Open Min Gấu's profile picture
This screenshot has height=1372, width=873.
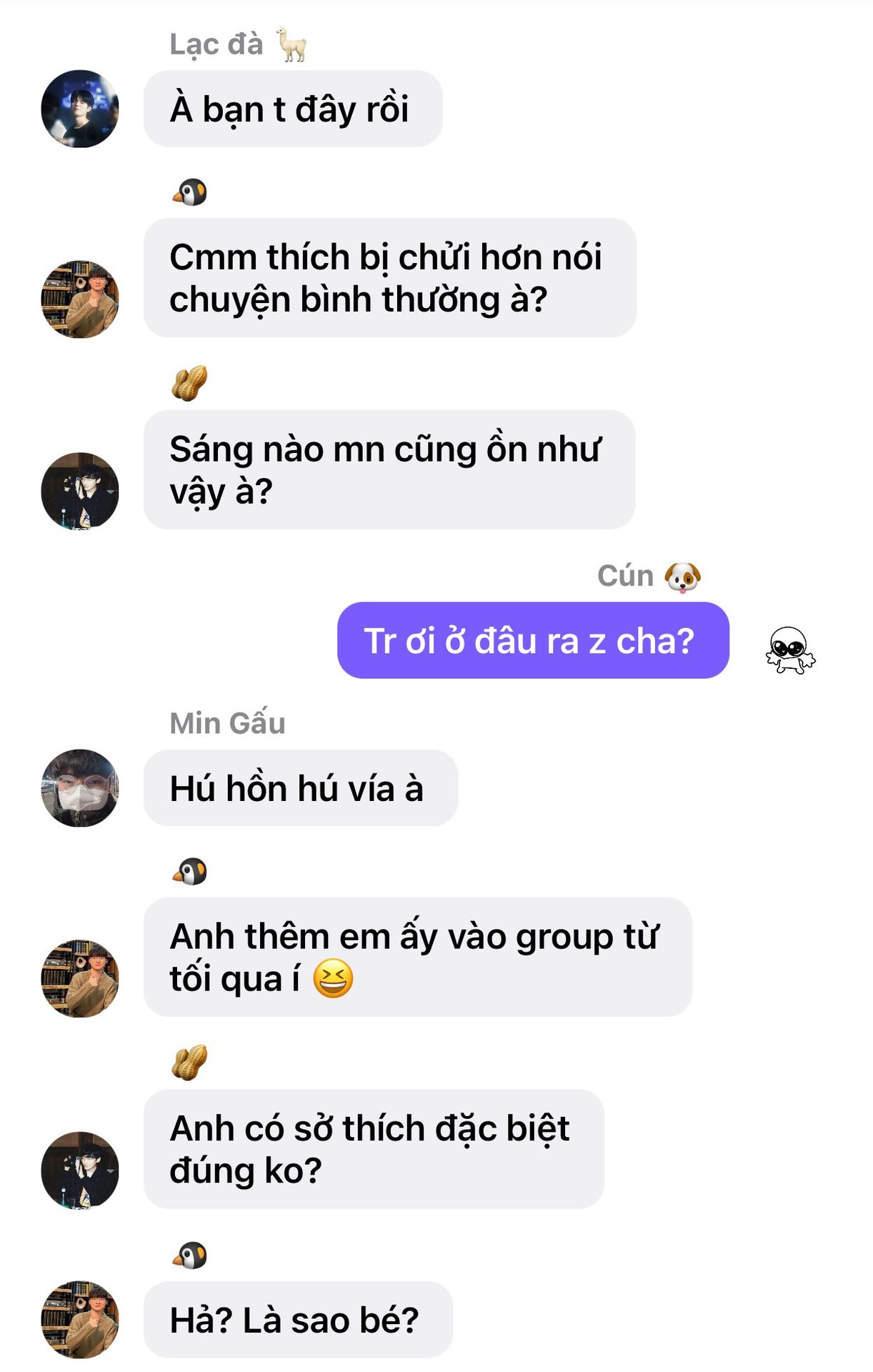click(80, 788)
